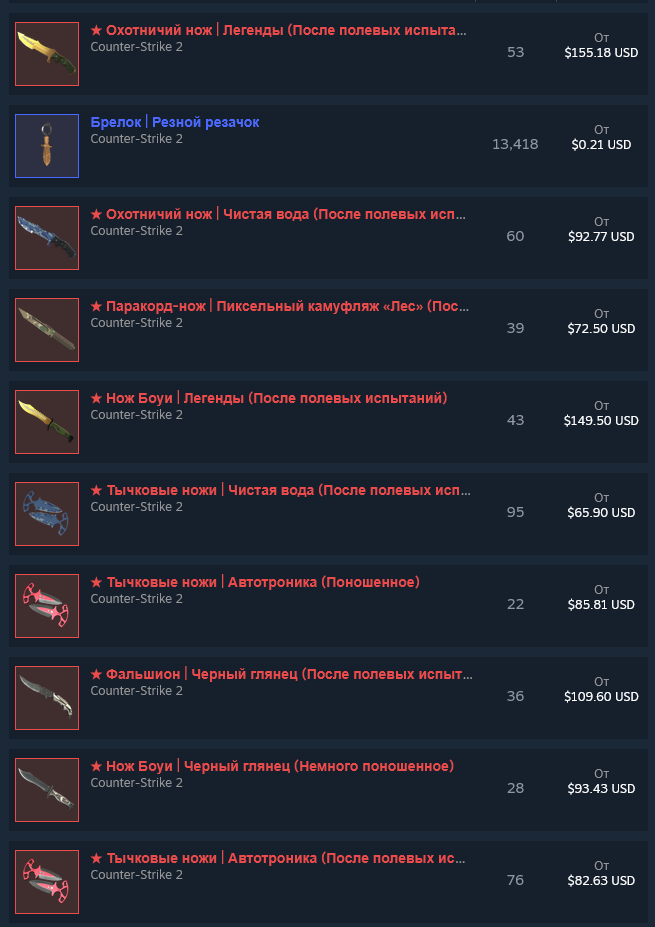Open Тычковые ножи | Автотроника (После полевых испытаний)

[x=279, y=859]
